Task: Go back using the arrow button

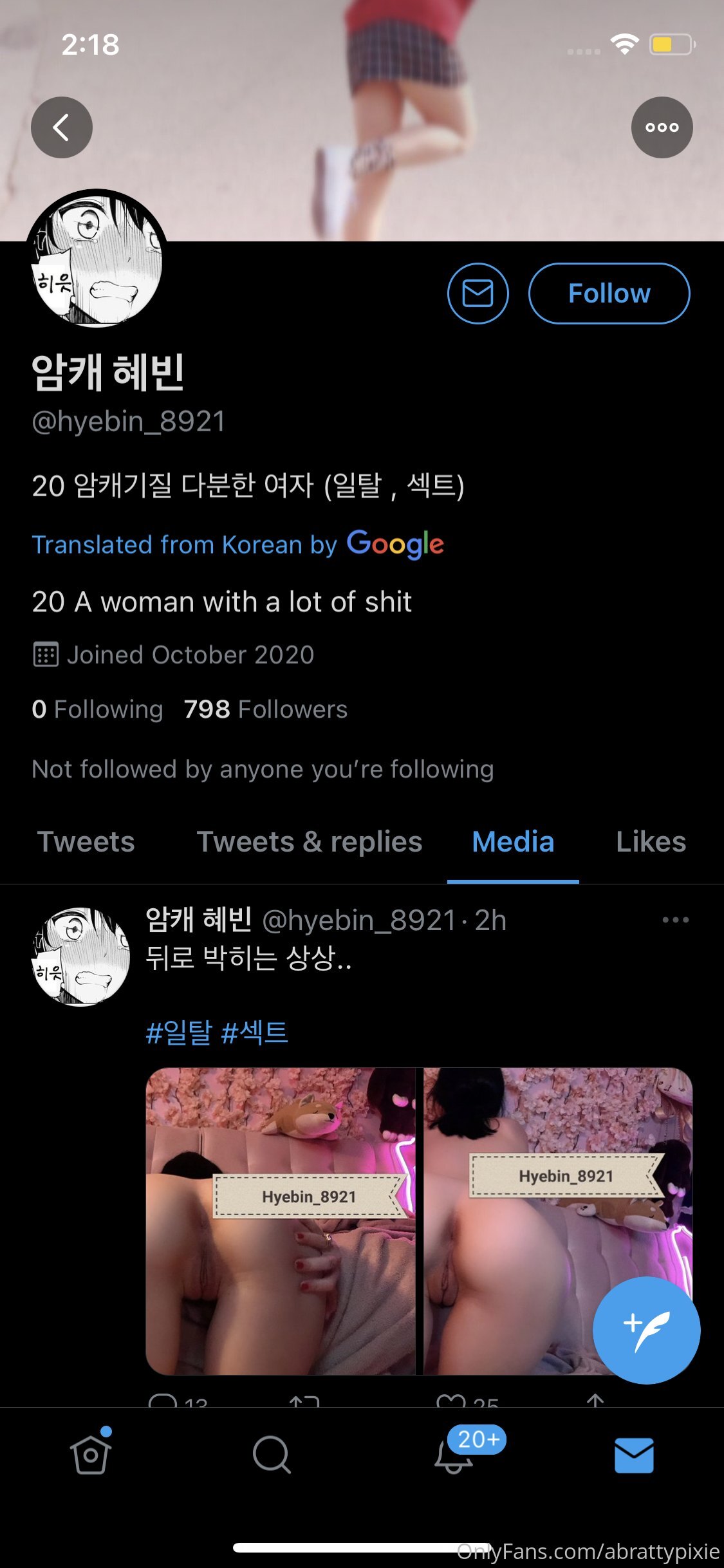Action: [62, 127]
